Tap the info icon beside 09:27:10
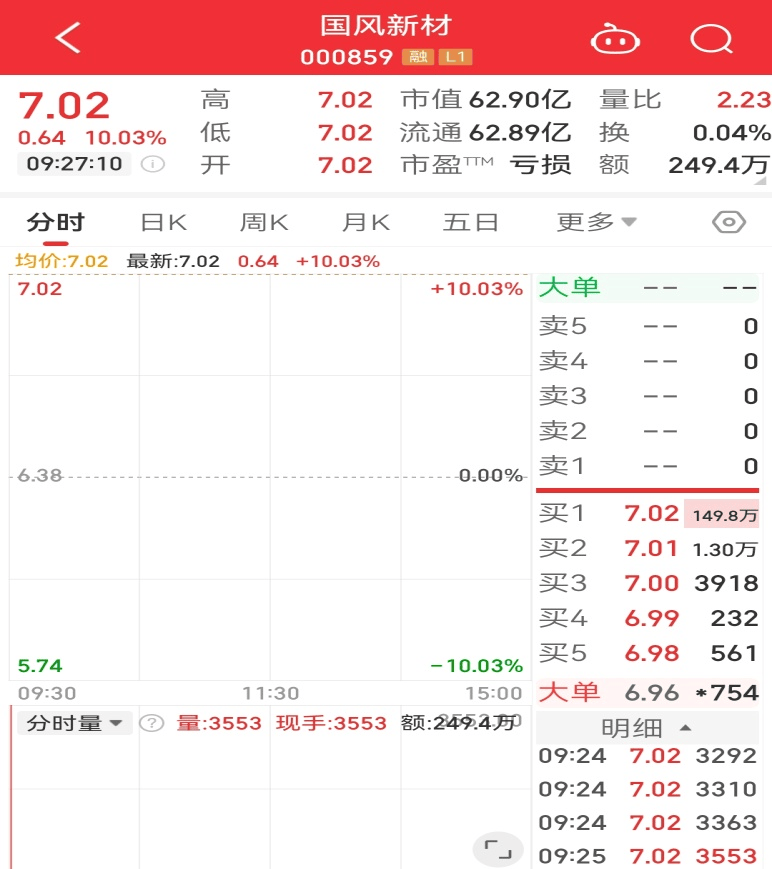772x869 pixels. (152, 164)
